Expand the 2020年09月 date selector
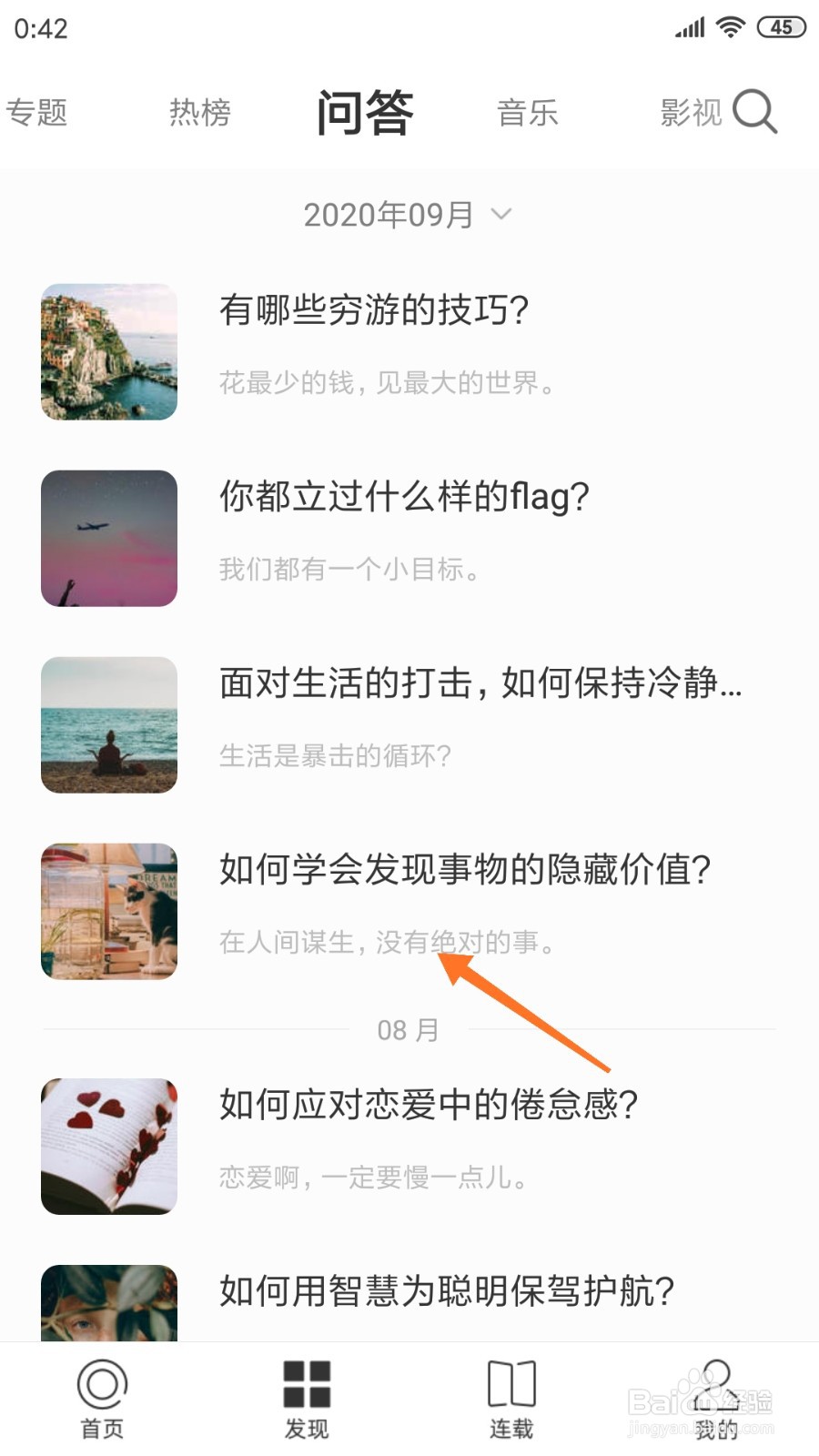This screenshot has height=1456, width=819. pyautogui.click(x=389, y=212)
